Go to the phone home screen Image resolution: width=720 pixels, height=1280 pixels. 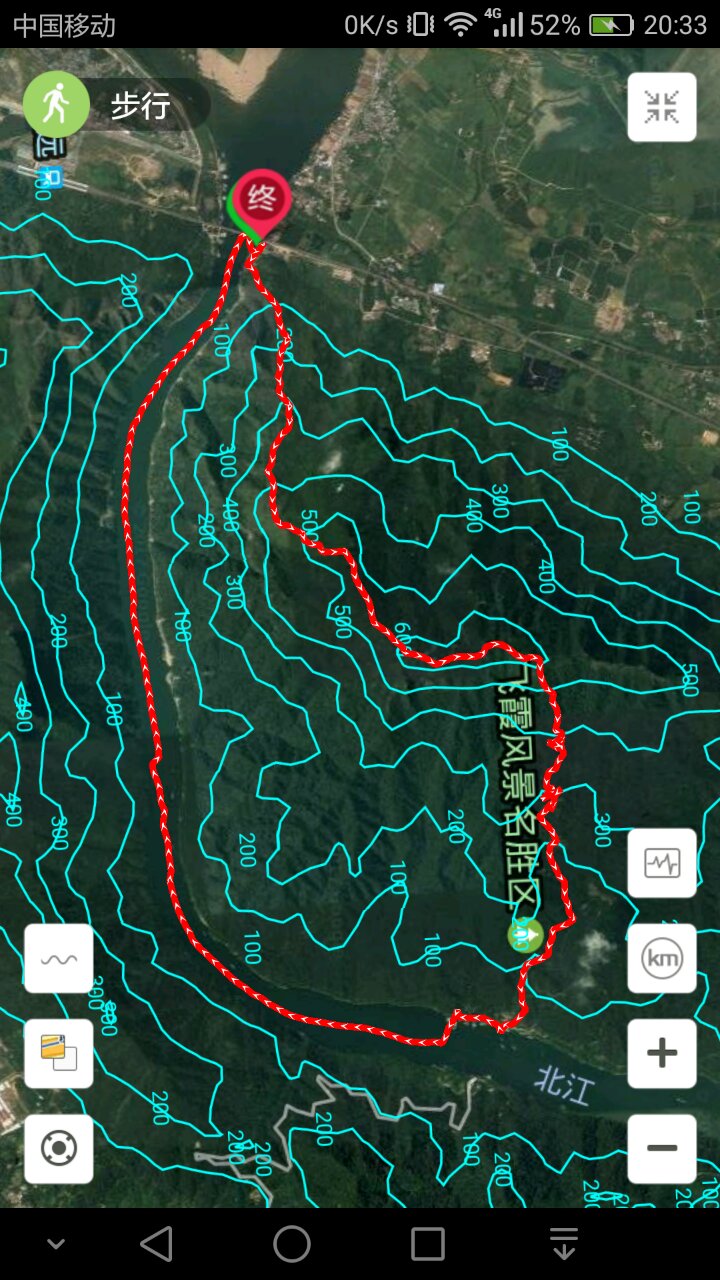point(292,1244)
